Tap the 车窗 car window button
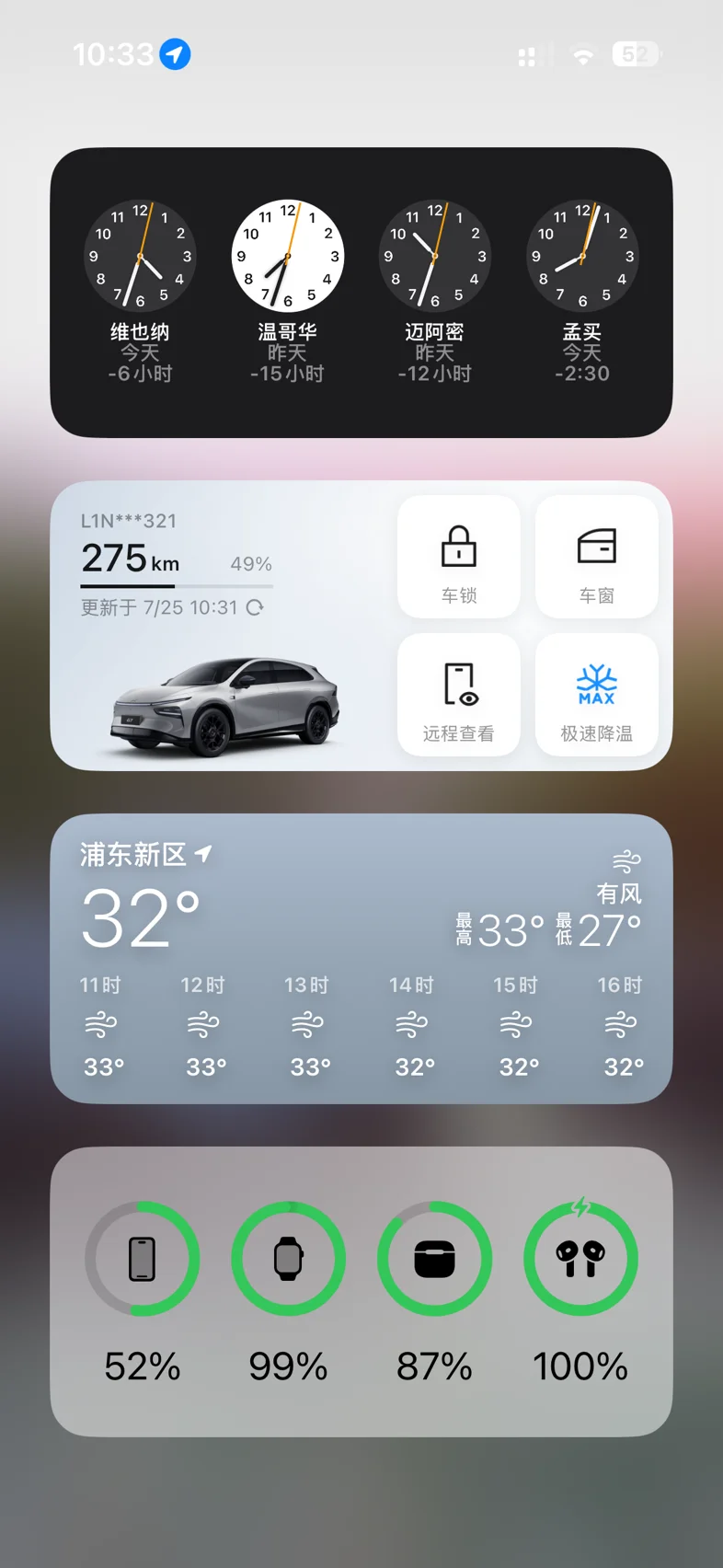 597,557
